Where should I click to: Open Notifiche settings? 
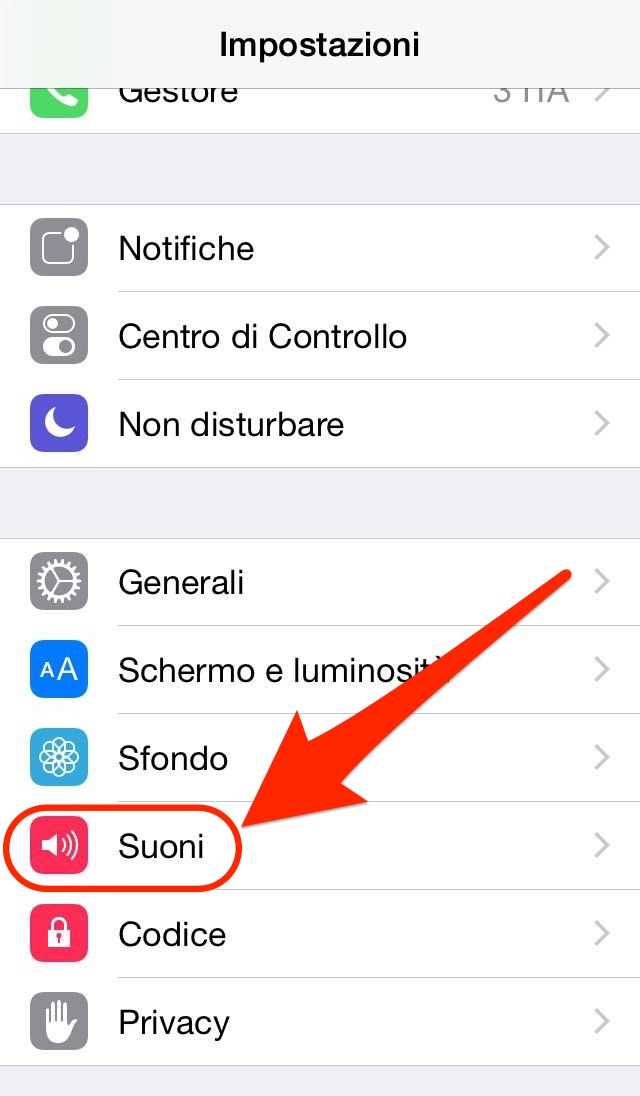click(x=320, y=248)
